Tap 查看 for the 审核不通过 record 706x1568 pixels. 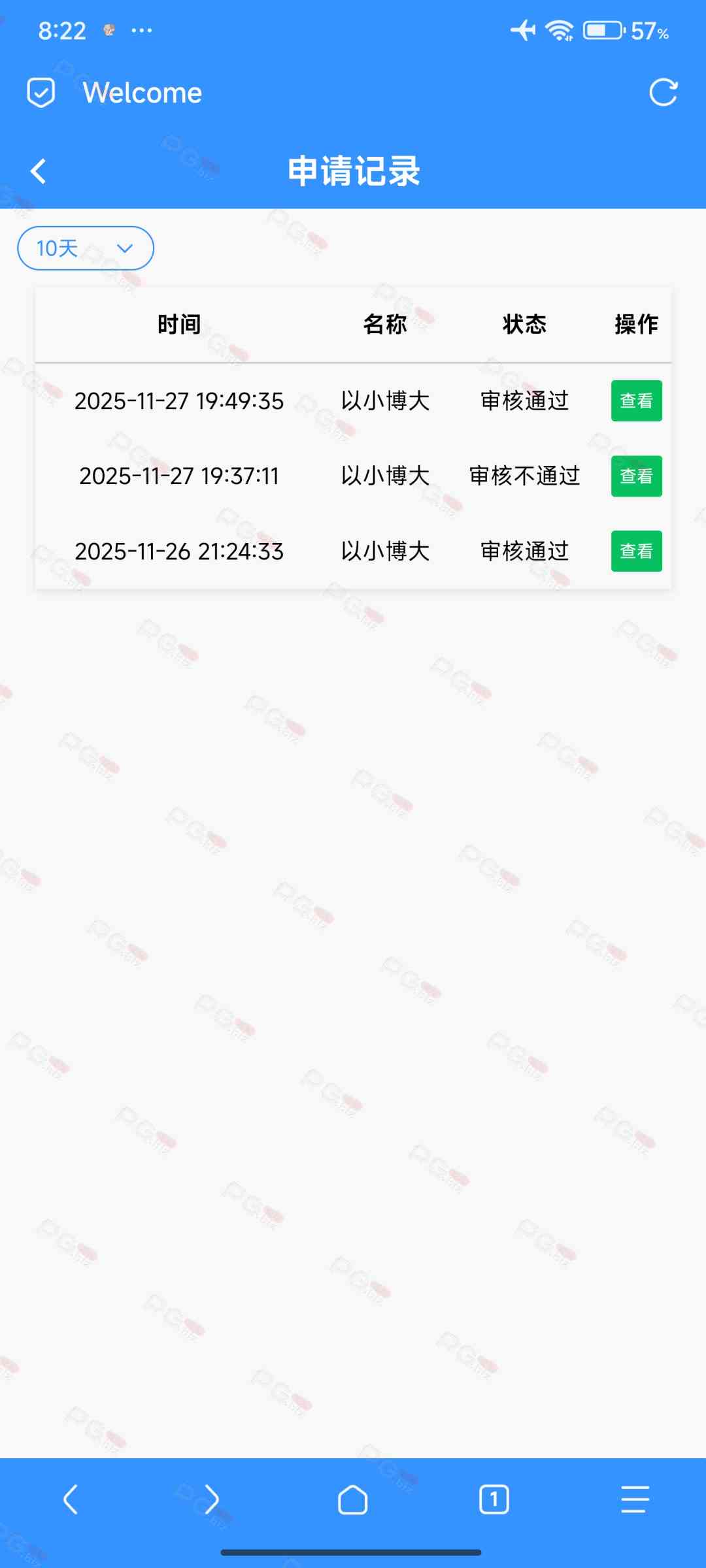pos(636,476)
